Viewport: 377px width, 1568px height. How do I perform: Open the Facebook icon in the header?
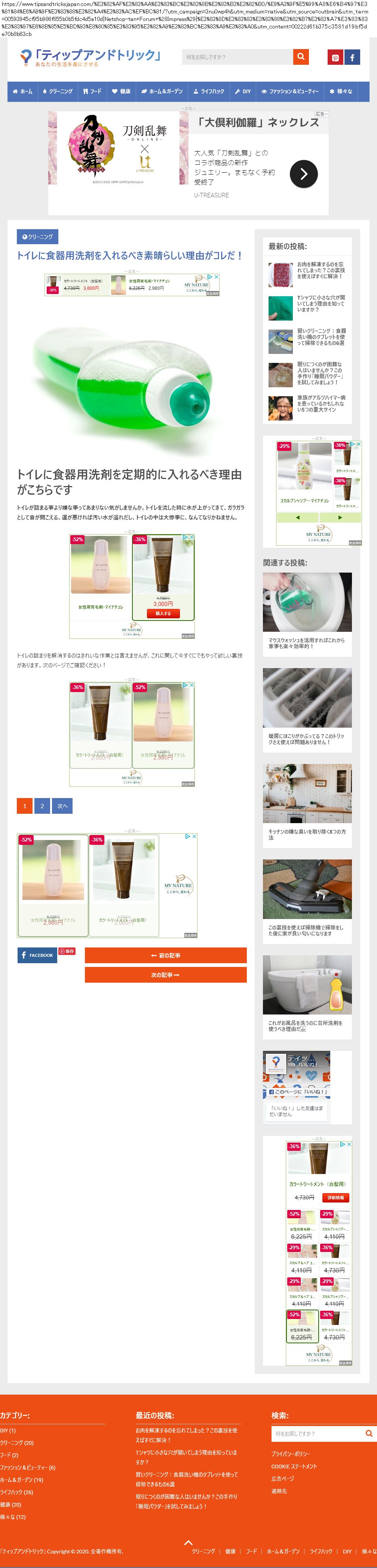[352, 58]
